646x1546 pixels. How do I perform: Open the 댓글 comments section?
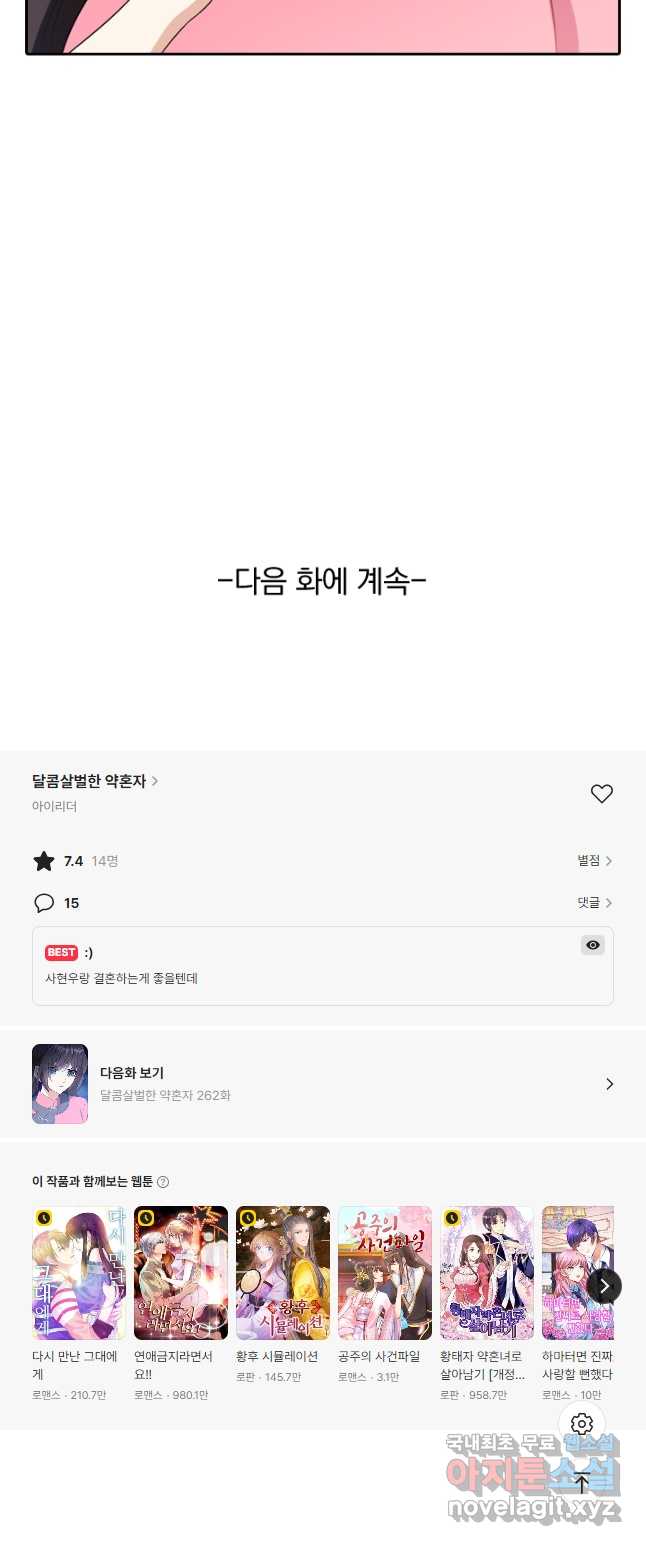pos(594,903)
